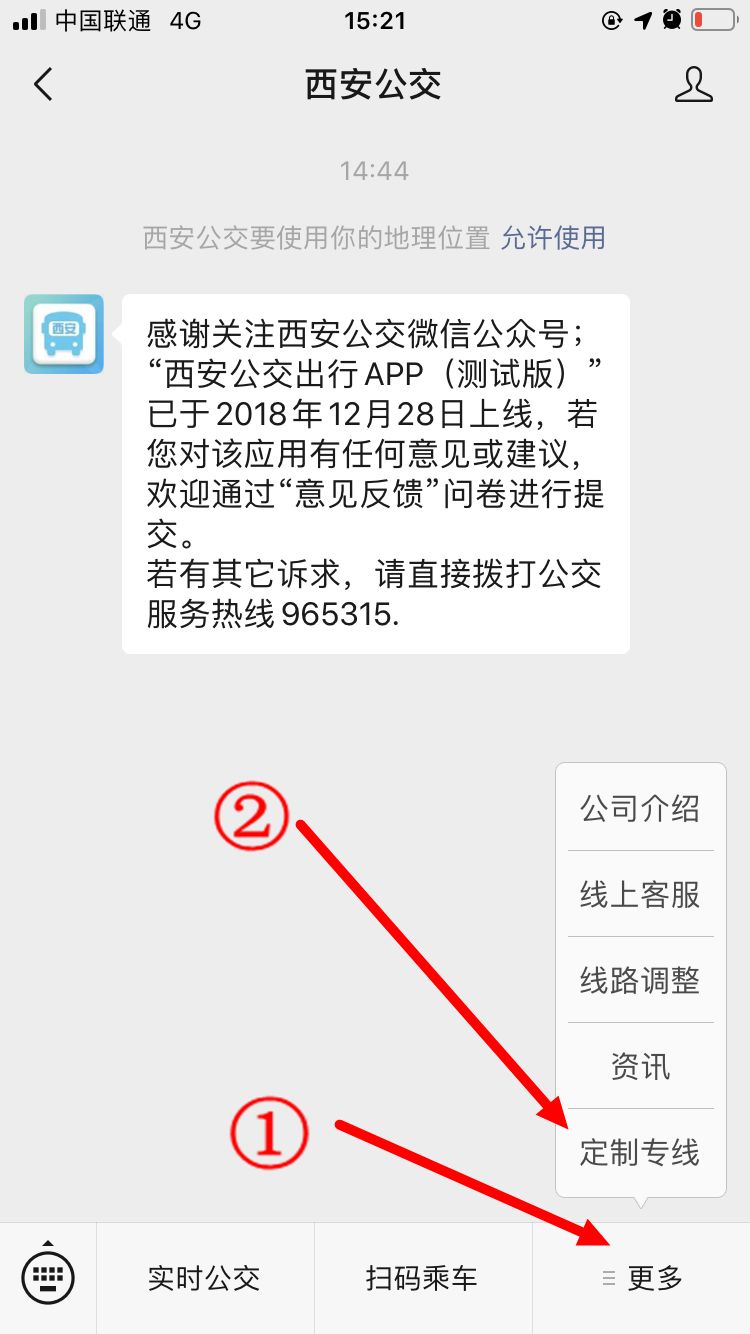Open 线上客服 menu item
Viewport: 750px width, 1334px height.
click(x=640, y=894)
